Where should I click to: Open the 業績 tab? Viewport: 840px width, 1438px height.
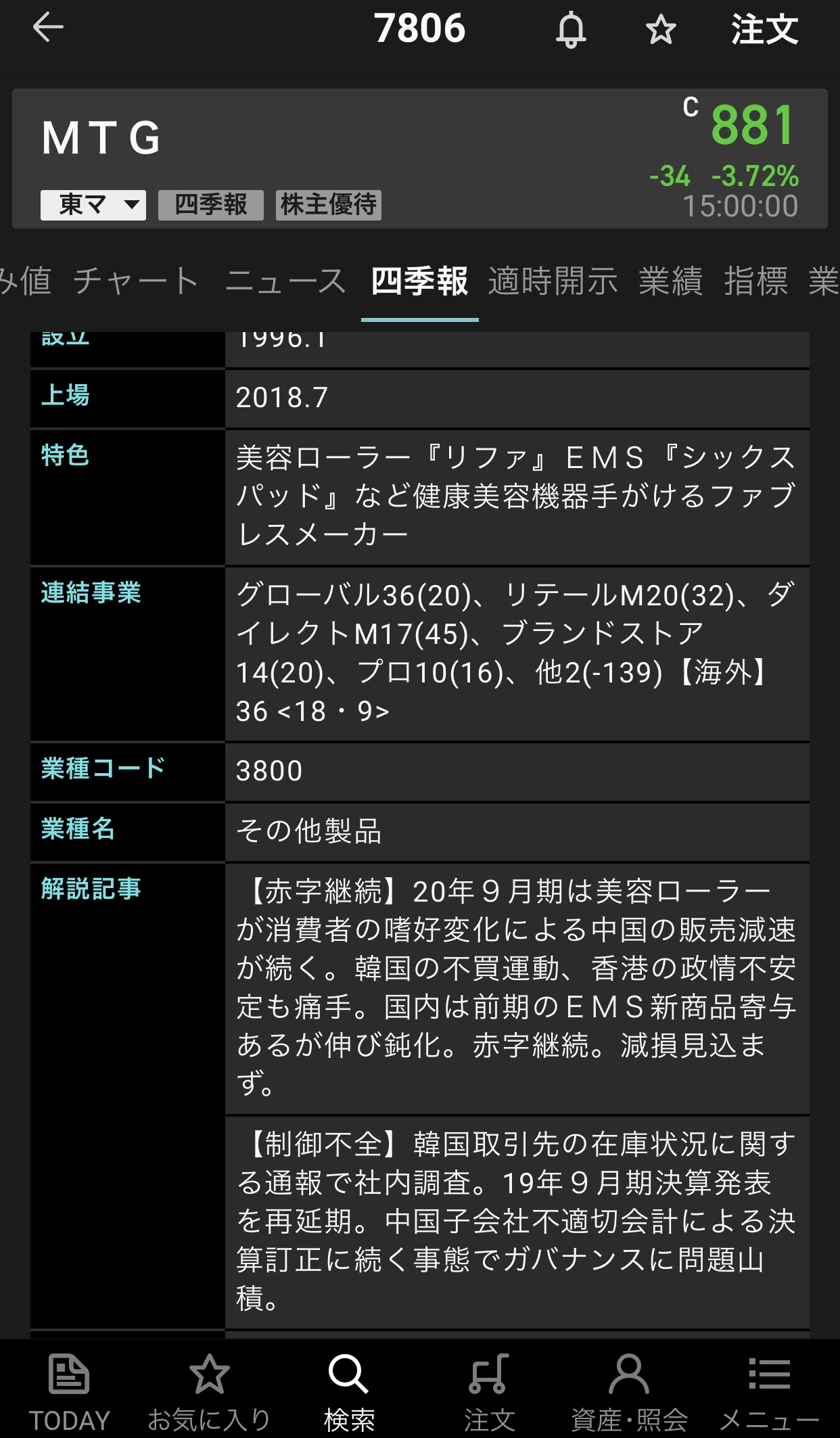pos(670,281)
